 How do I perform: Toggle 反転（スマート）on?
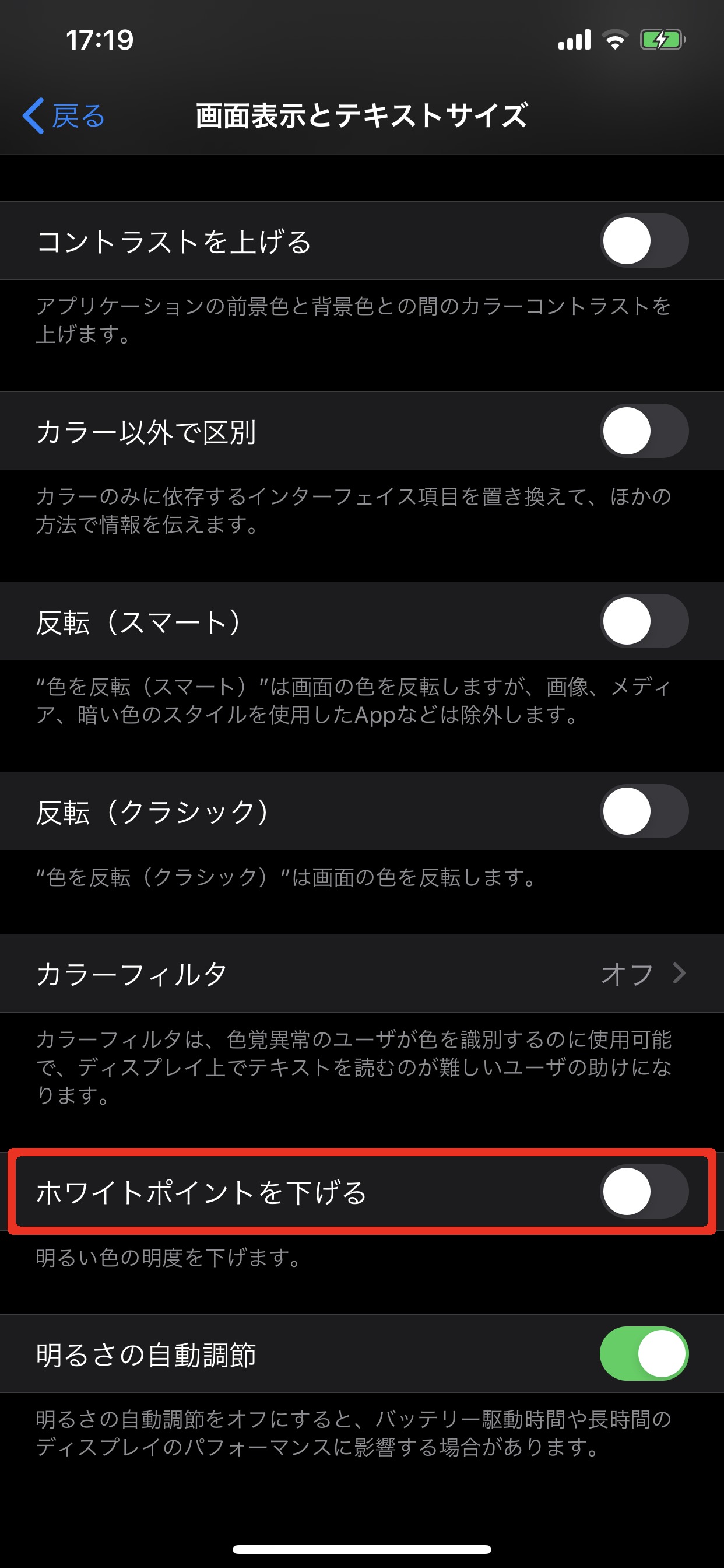pyautogui.click(x=644, y=621)
